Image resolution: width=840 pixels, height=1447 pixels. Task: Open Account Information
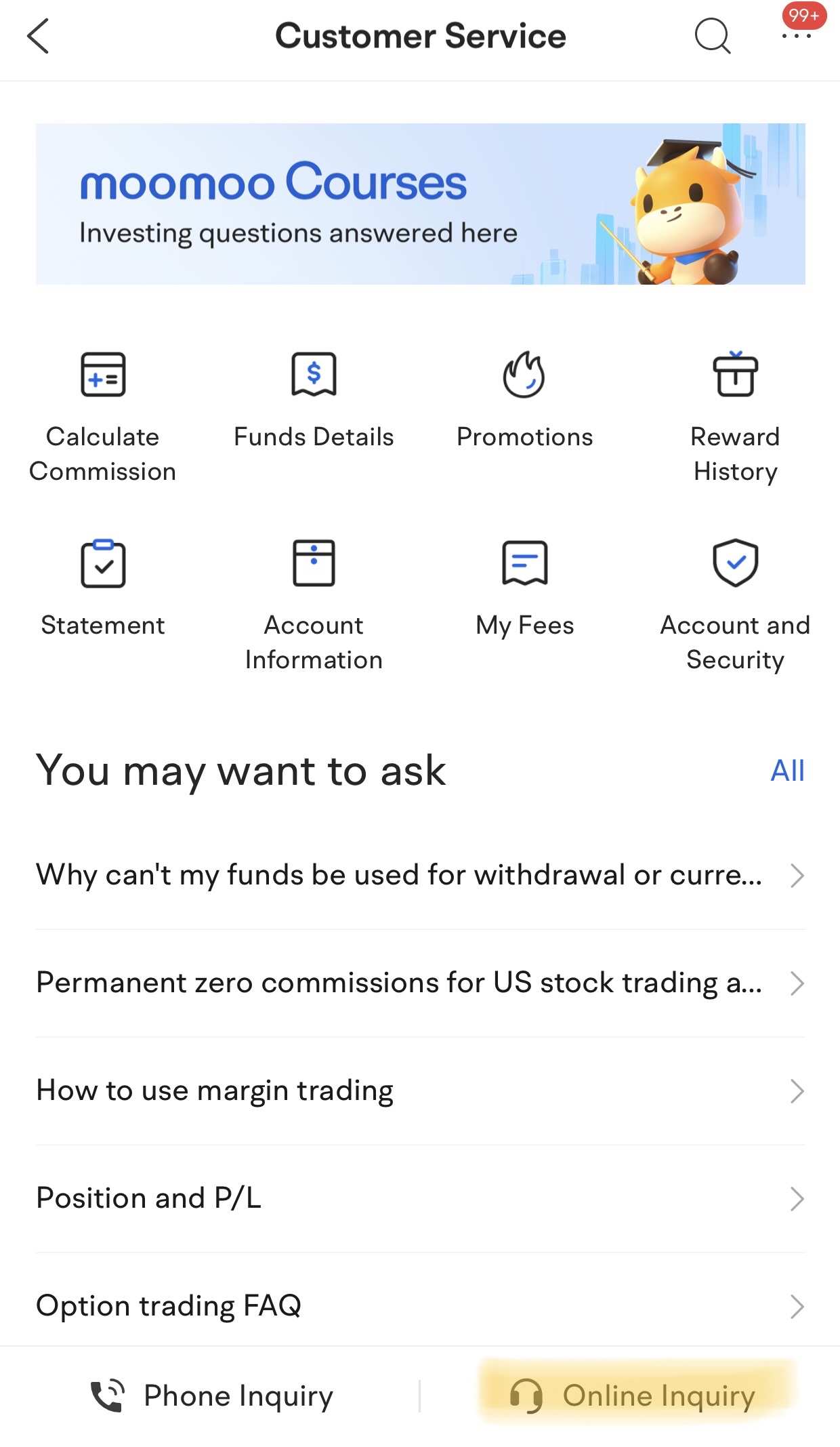click(x=314, y=605)
